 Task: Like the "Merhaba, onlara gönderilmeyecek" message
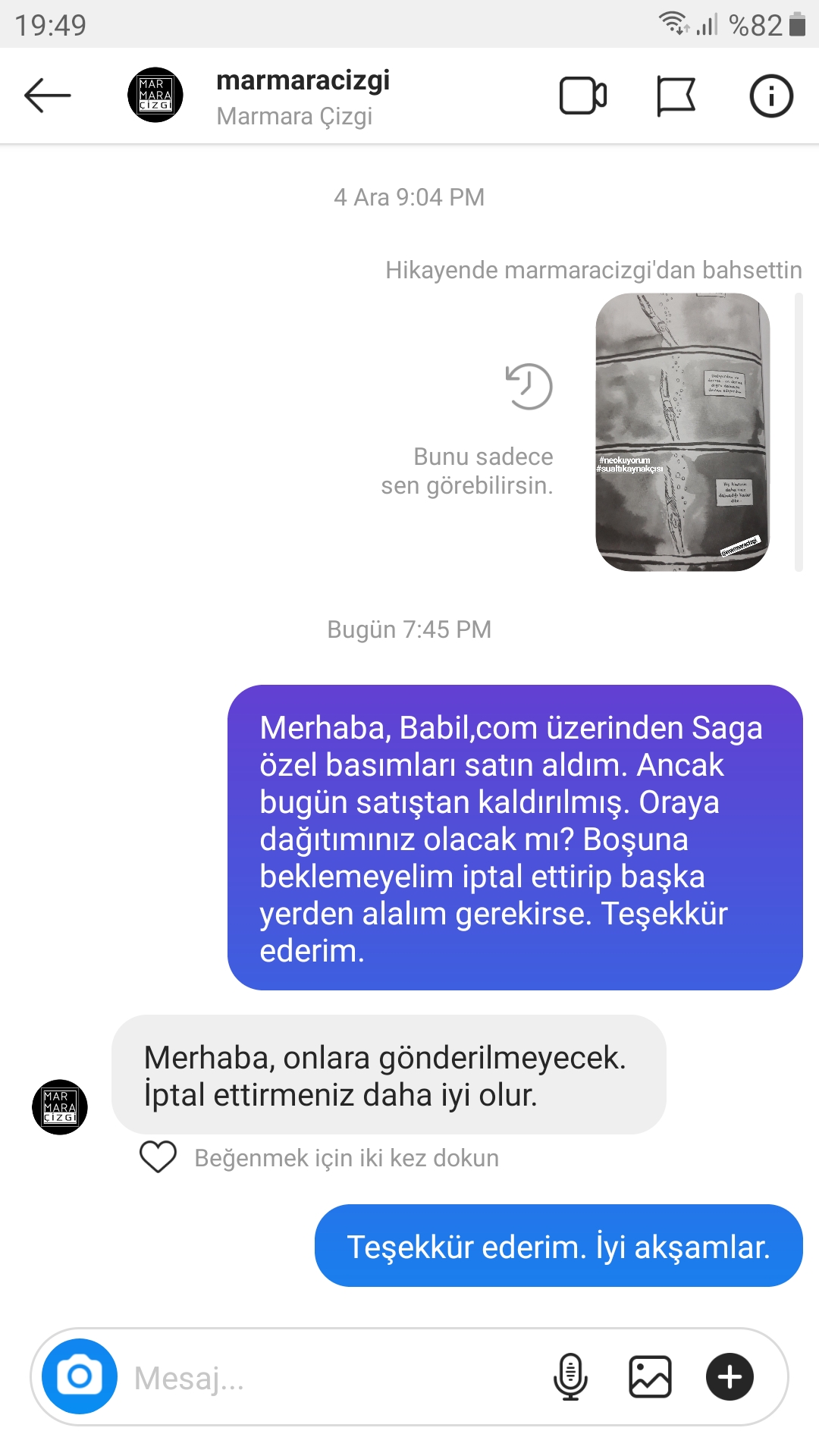click(158, 1157)
